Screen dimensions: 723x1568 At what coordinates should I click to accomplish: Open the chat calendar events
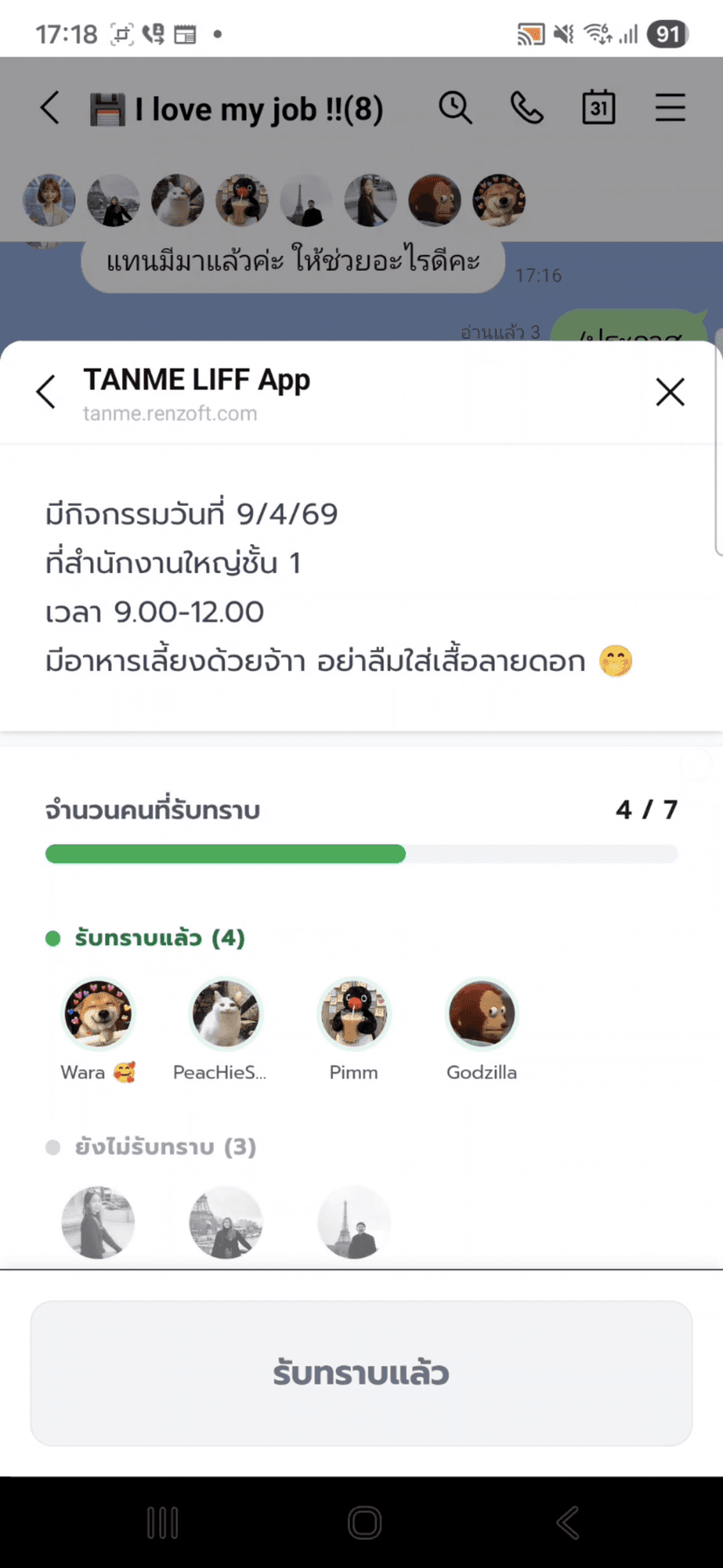pos(598,107)
